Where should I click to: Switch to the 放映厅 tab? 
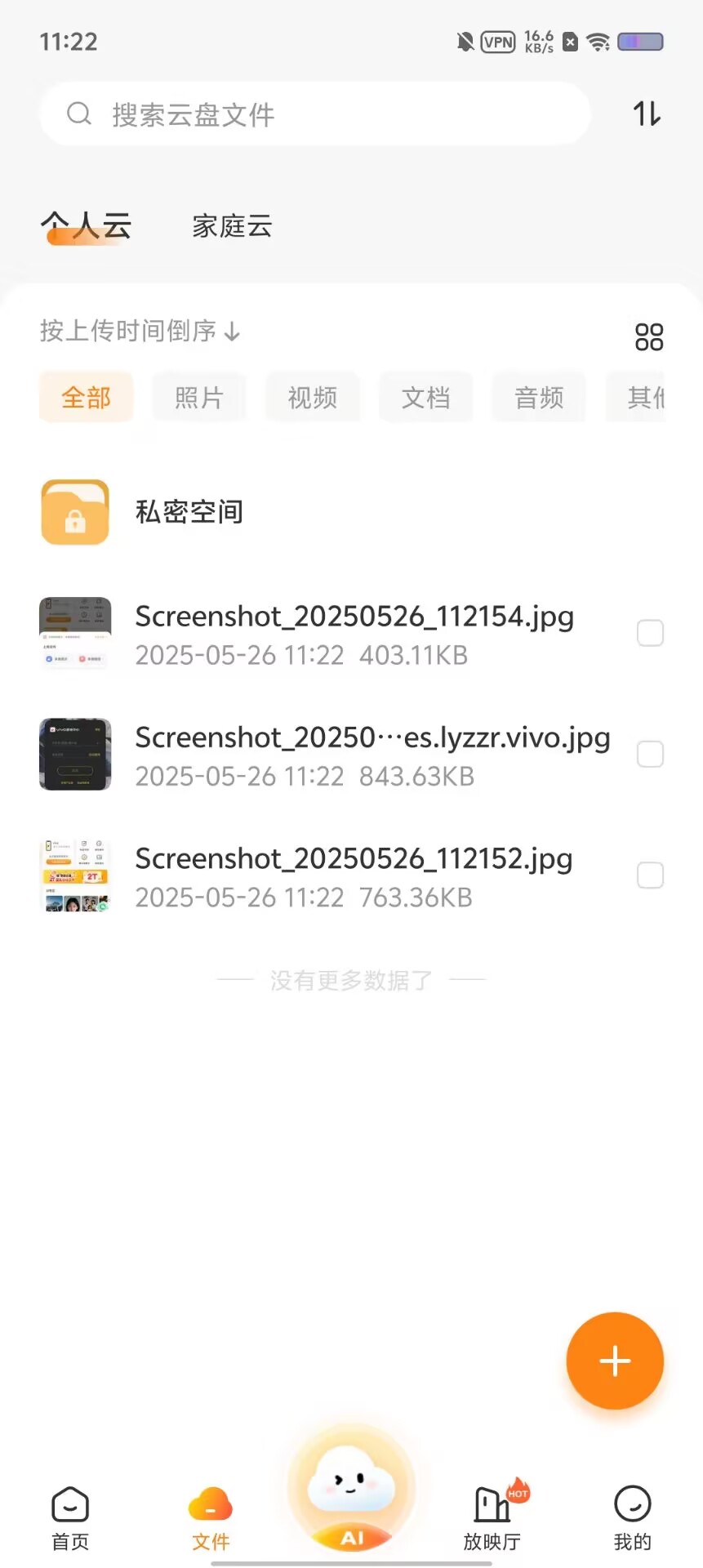coord(492,1517)
